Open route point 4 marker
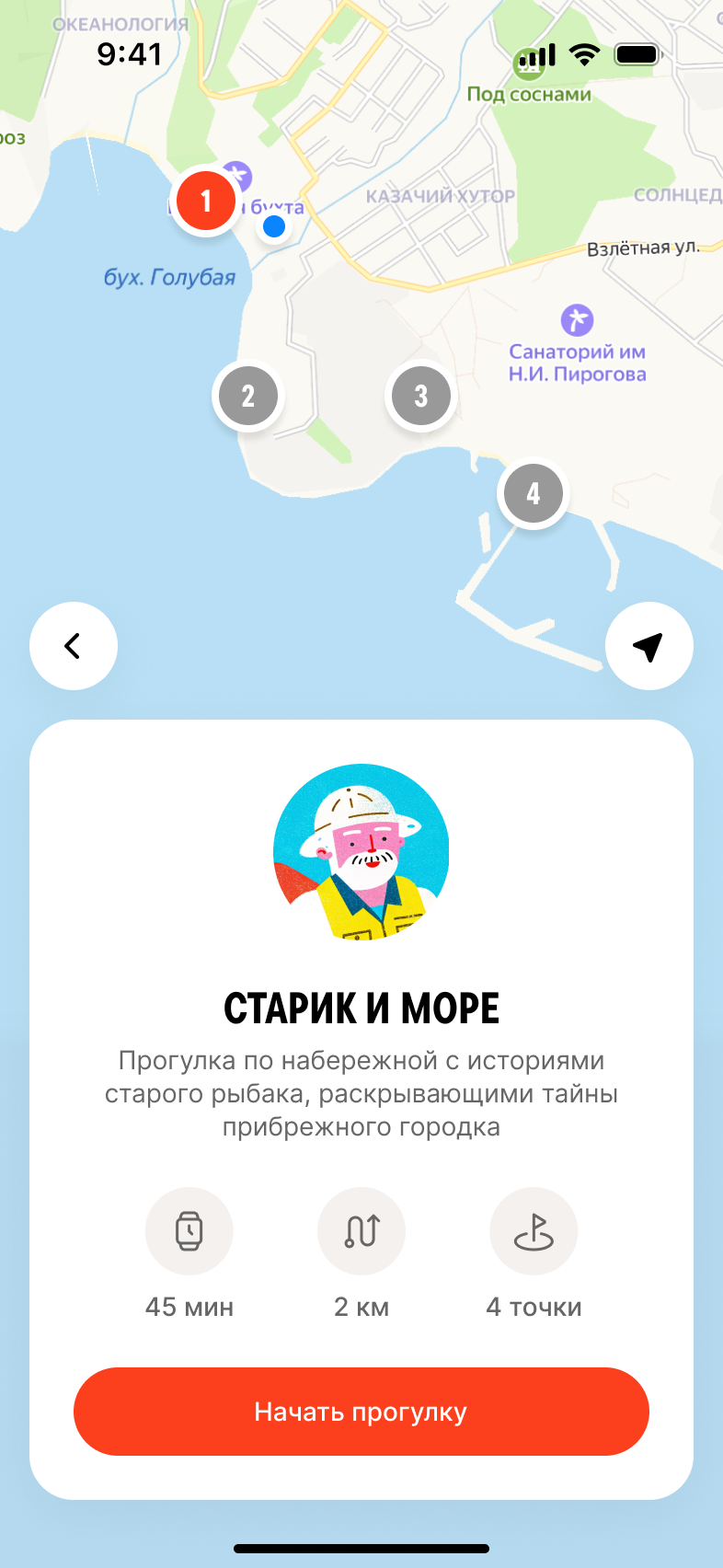 (533, 493)
